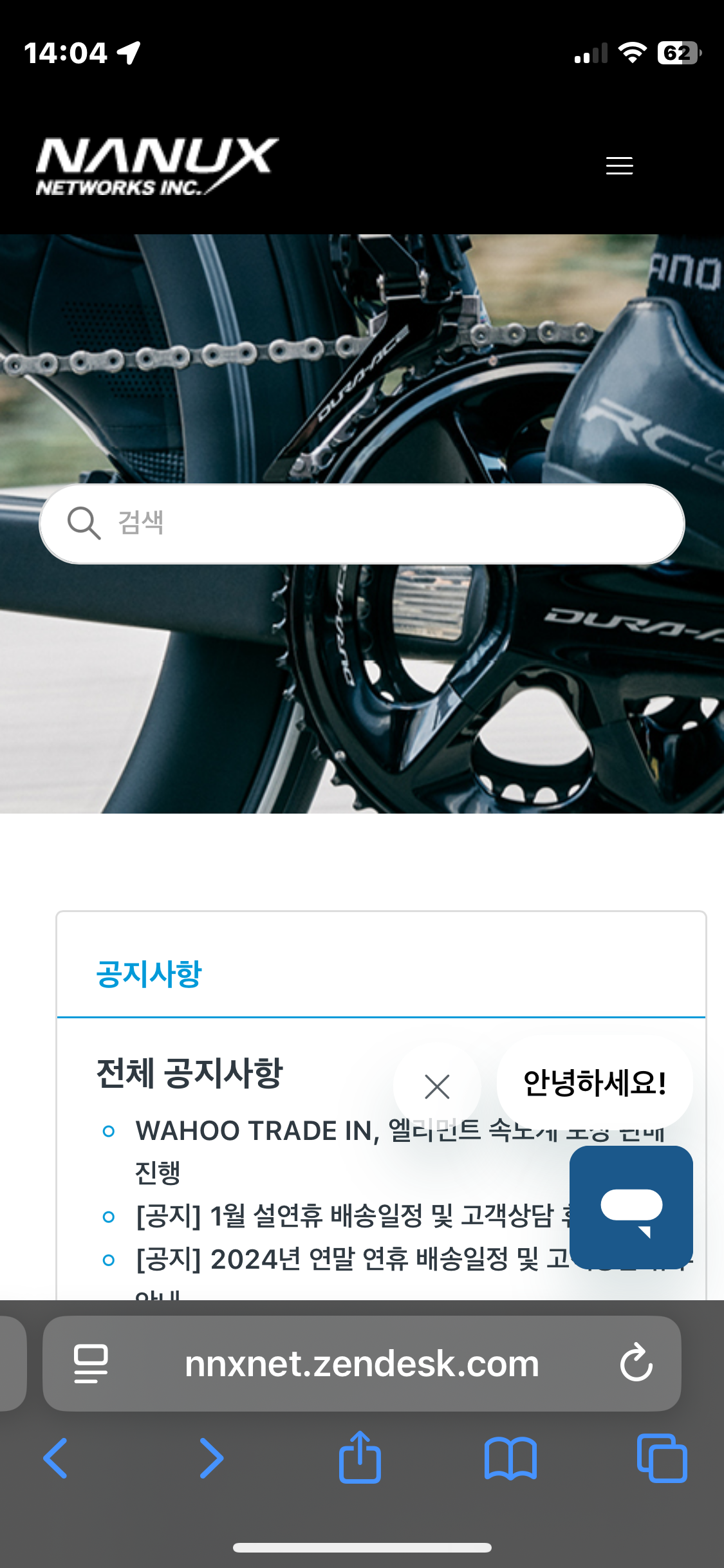Viewport: 724px width, 1568px height.
Task: Open Safari bookmarks
Action: [x=510, y=1458]
